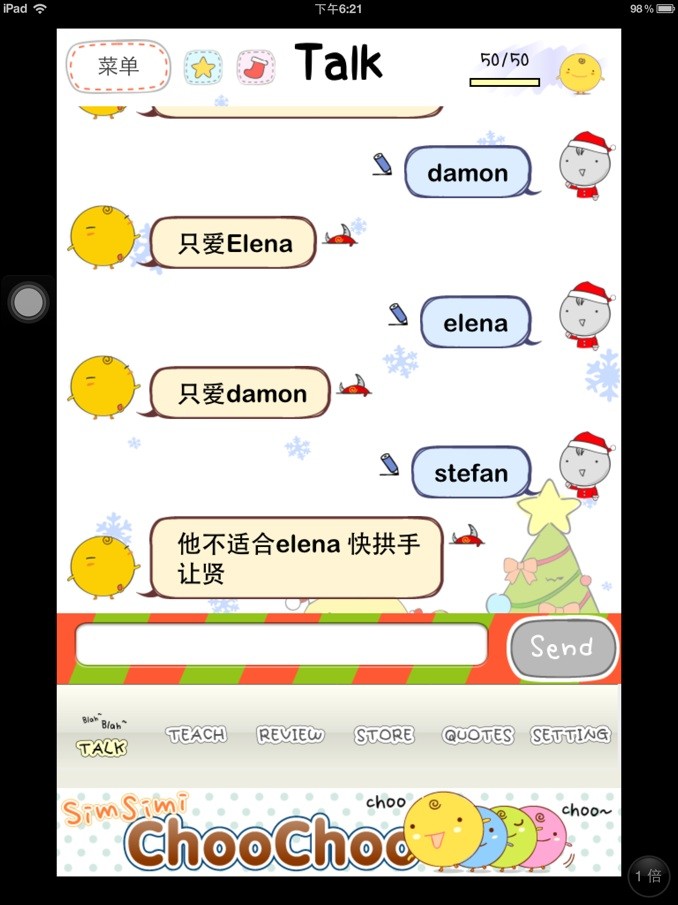The image size is (678, 905).
Task: Tap the pencil icon beside damon
Action: coord(382,164)
